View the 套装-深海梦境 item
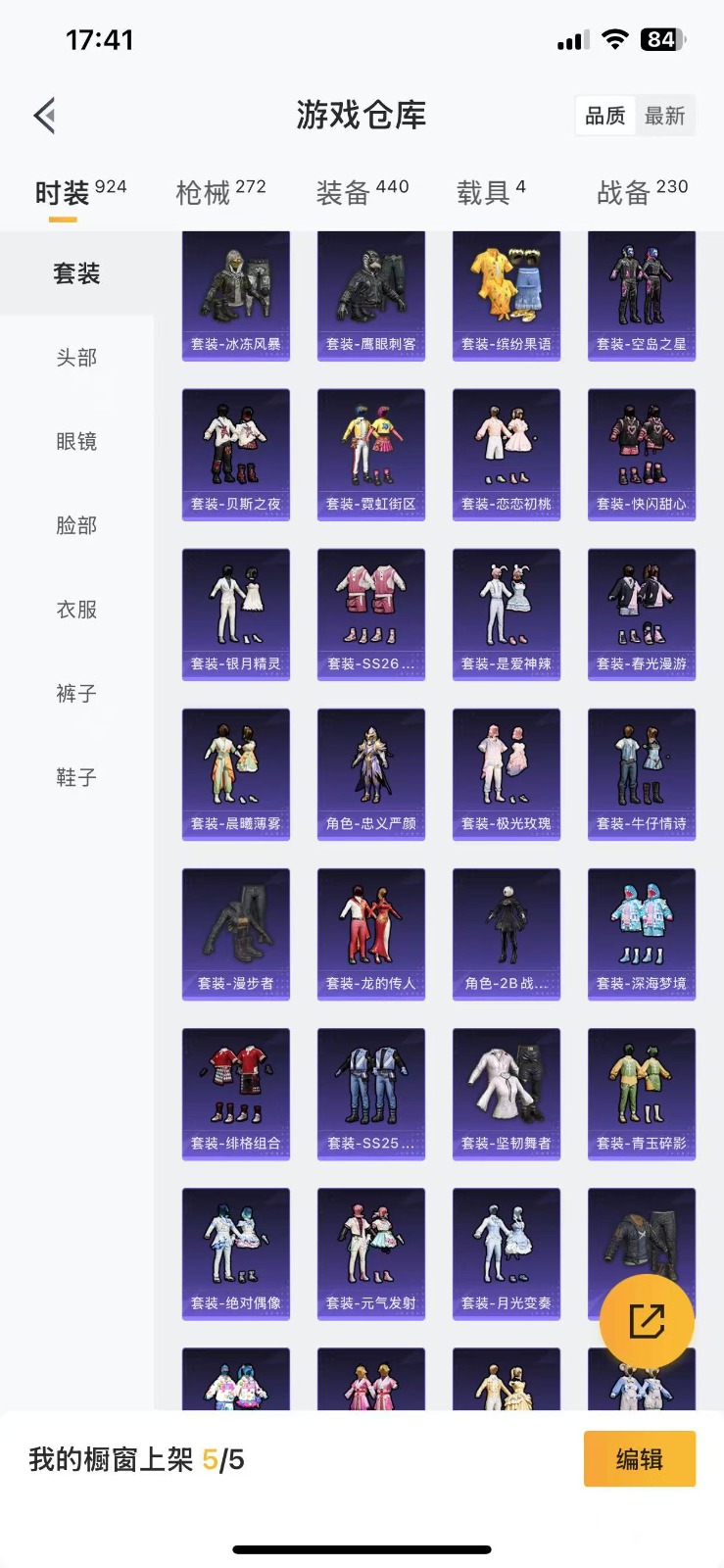Viewport: 724px width, 1568px height. click(642, 934)
